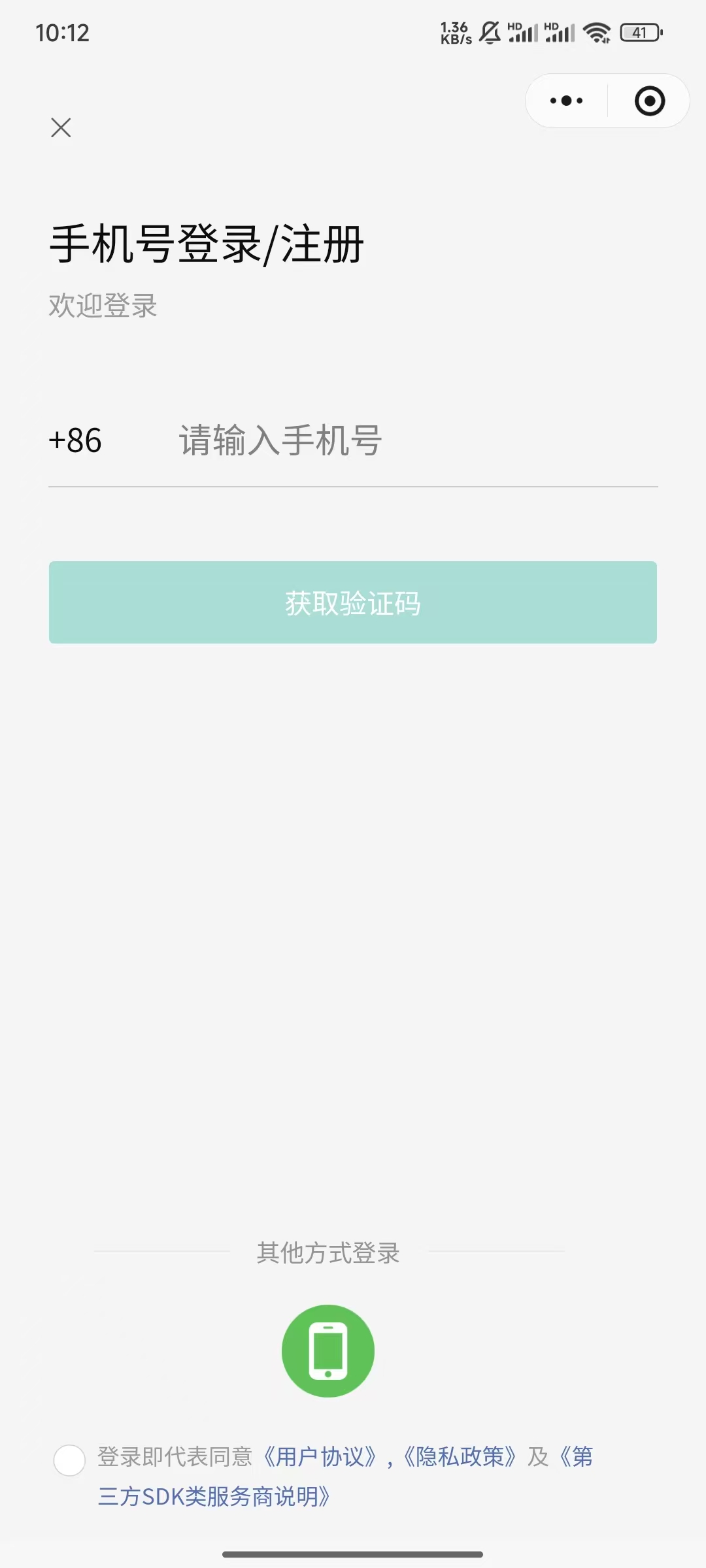The width and height of the screenshot is (706, 1568).
Task: Tap the 获取验证码 button
Action: [x=353, y=602]
